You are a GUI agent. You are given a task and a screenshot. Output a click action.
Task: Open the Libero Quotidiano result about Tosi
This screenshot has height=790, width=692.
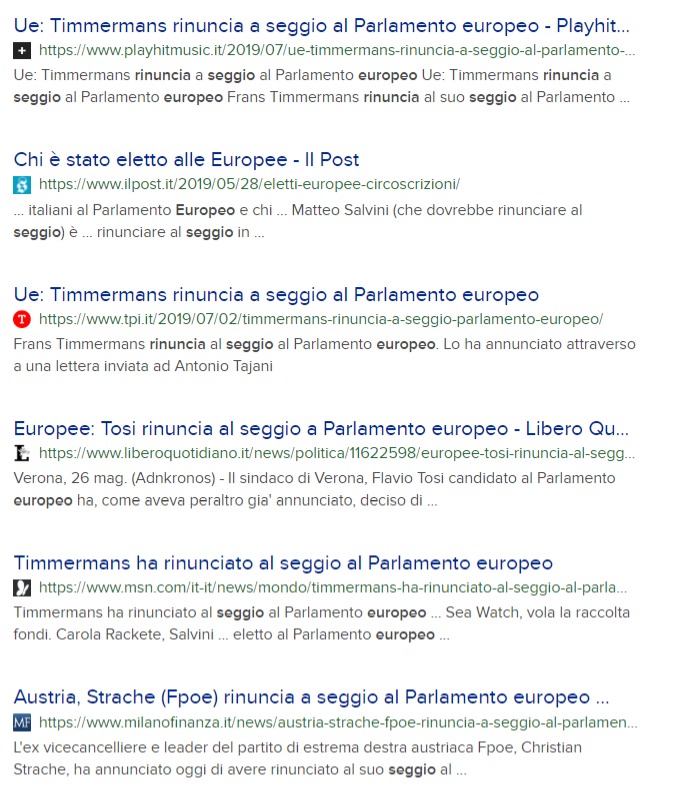[320, 429]
